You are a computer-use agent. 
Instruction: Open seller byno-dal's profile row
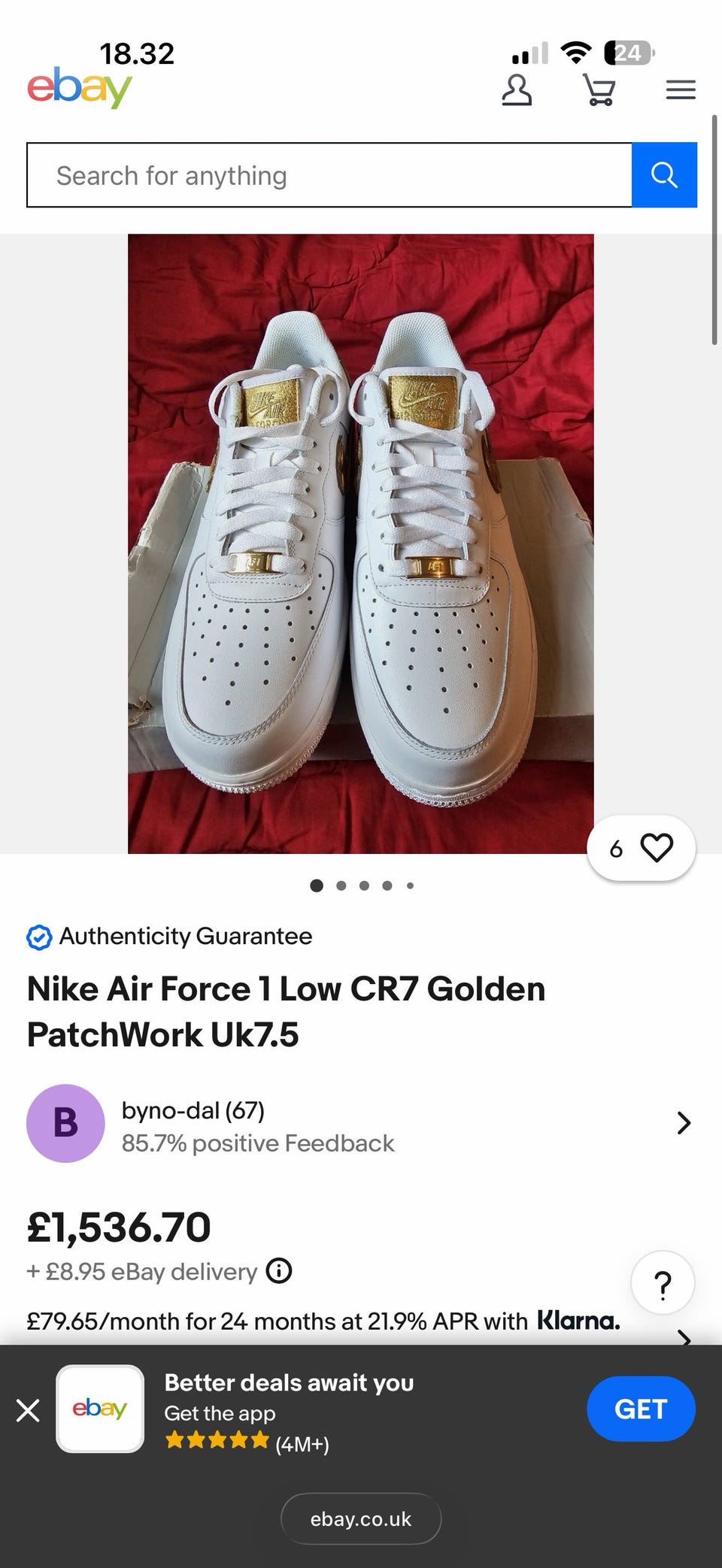(359, 1124)
